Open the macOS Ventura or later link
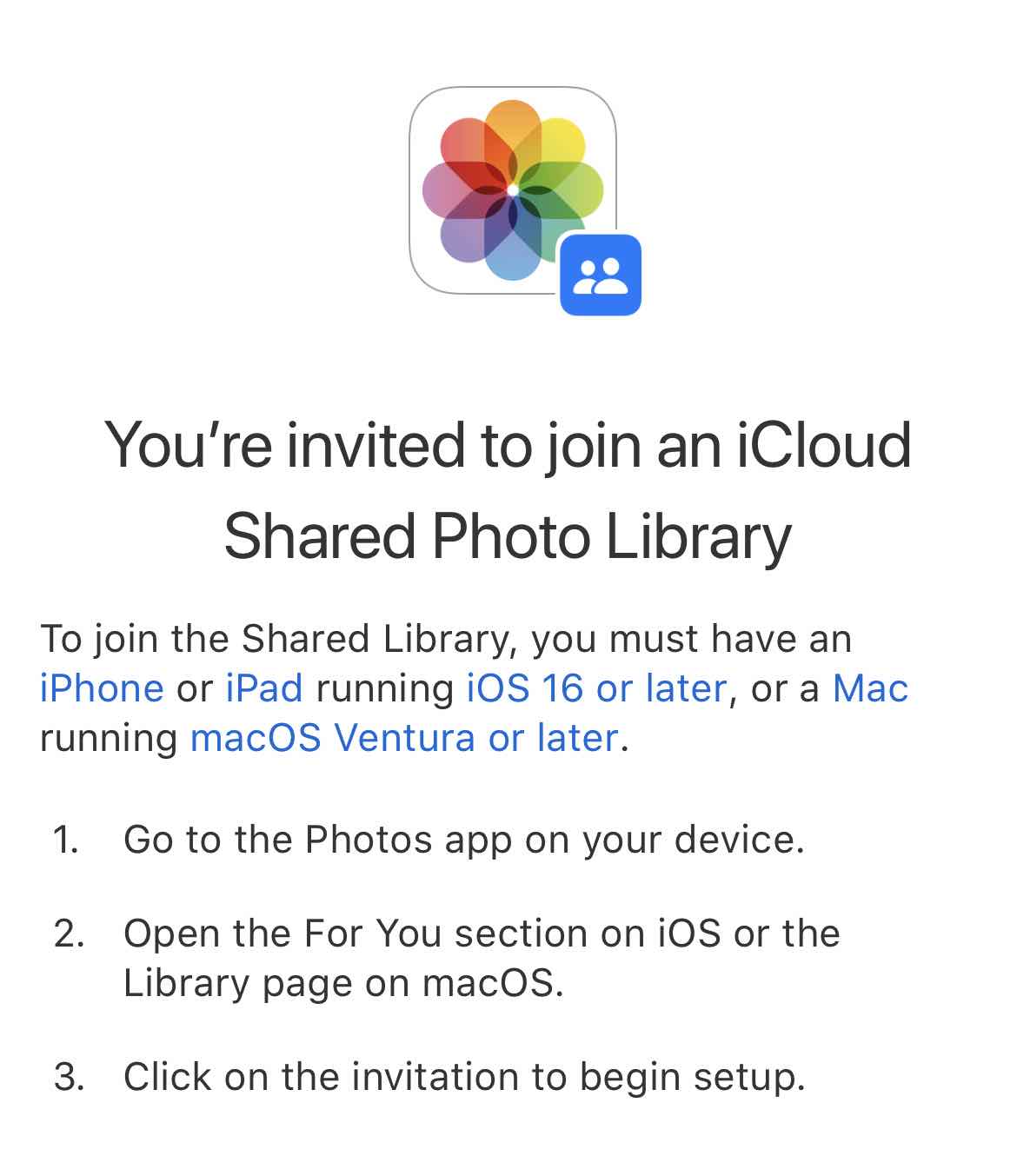The image size is (1017, 1176). click(404, 738)
